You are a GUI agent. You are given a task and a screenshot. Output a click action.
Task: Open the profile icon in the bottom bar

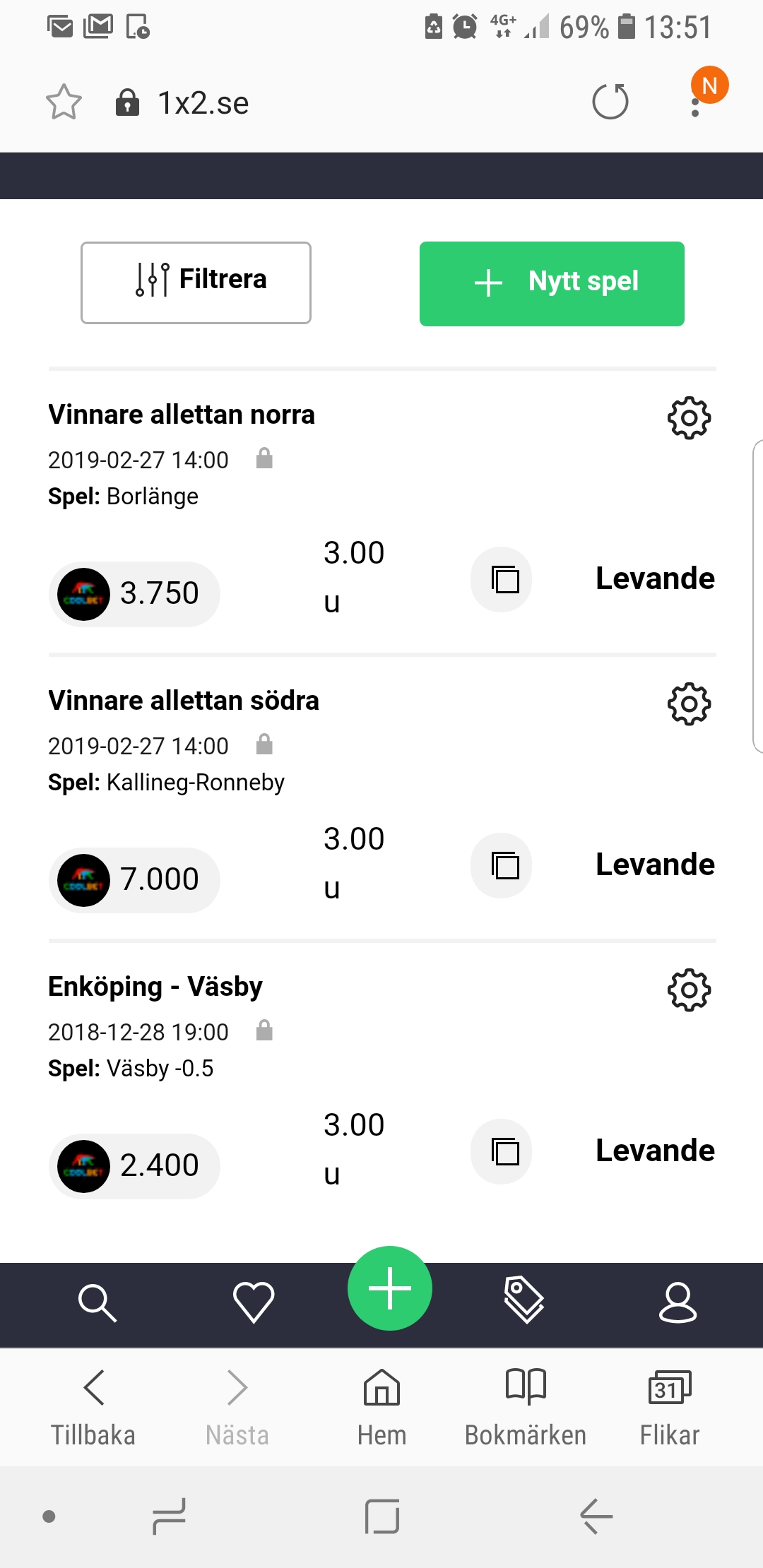(678, 1302)
